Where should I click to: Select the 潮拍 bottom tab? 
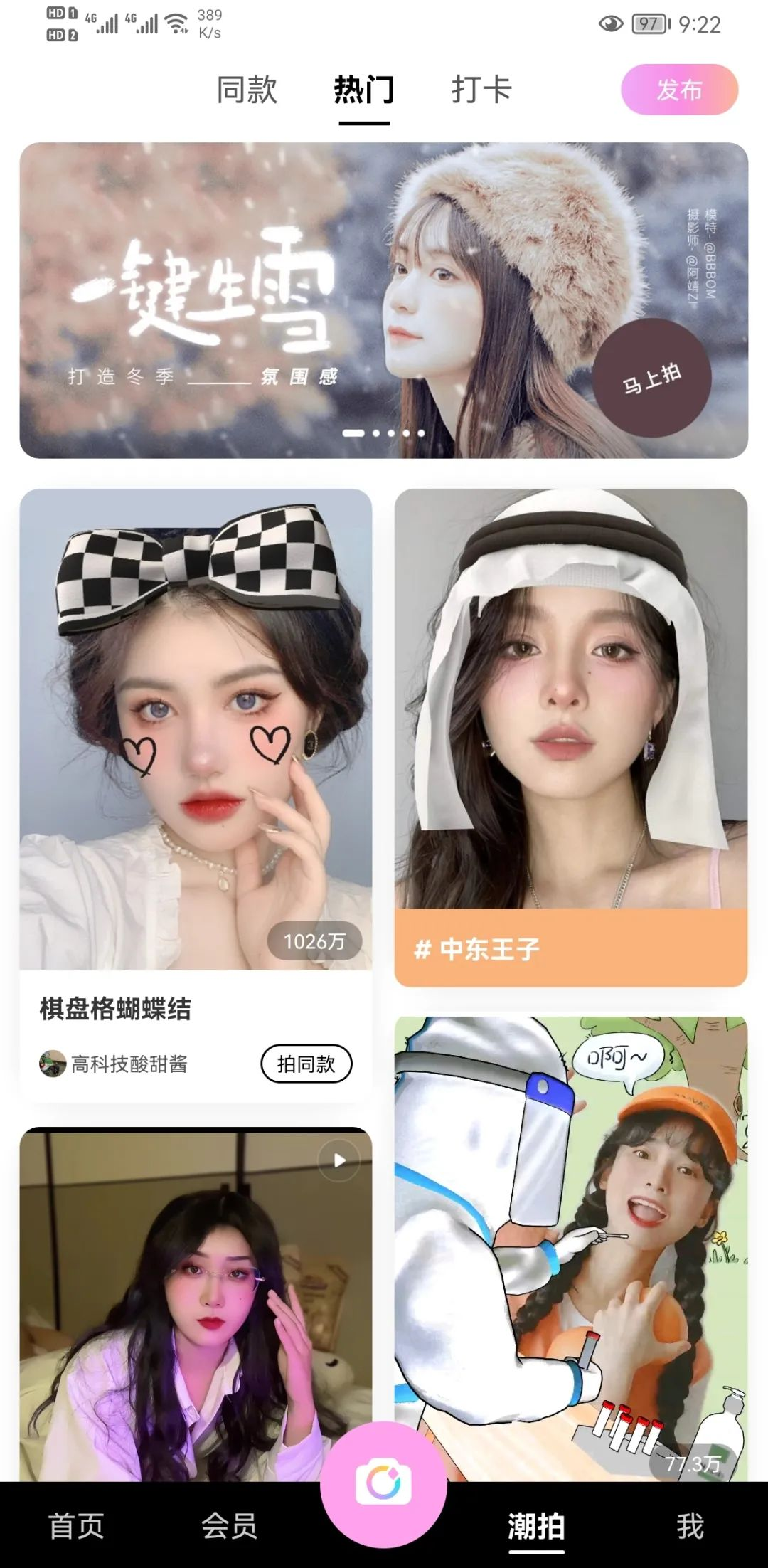[536, 1526]
